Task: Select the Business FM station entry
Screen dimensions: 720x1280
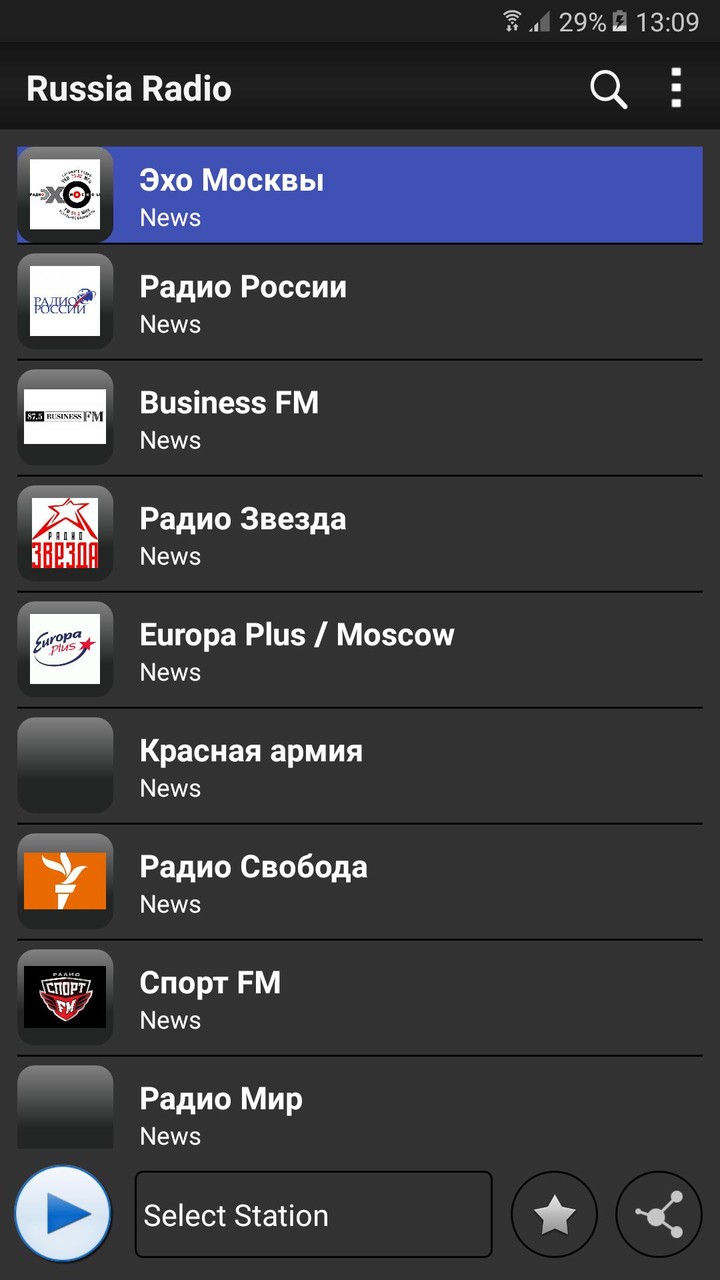Action: pos(360,417)
